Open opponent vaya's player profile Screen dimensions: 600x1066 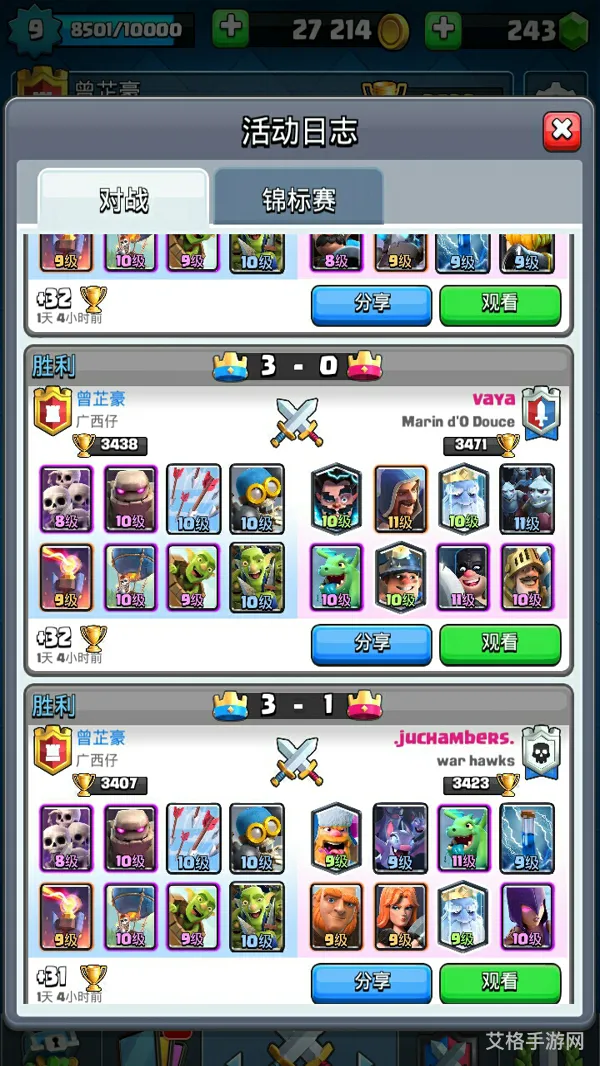pyautogui.click(x=493, y=399)
